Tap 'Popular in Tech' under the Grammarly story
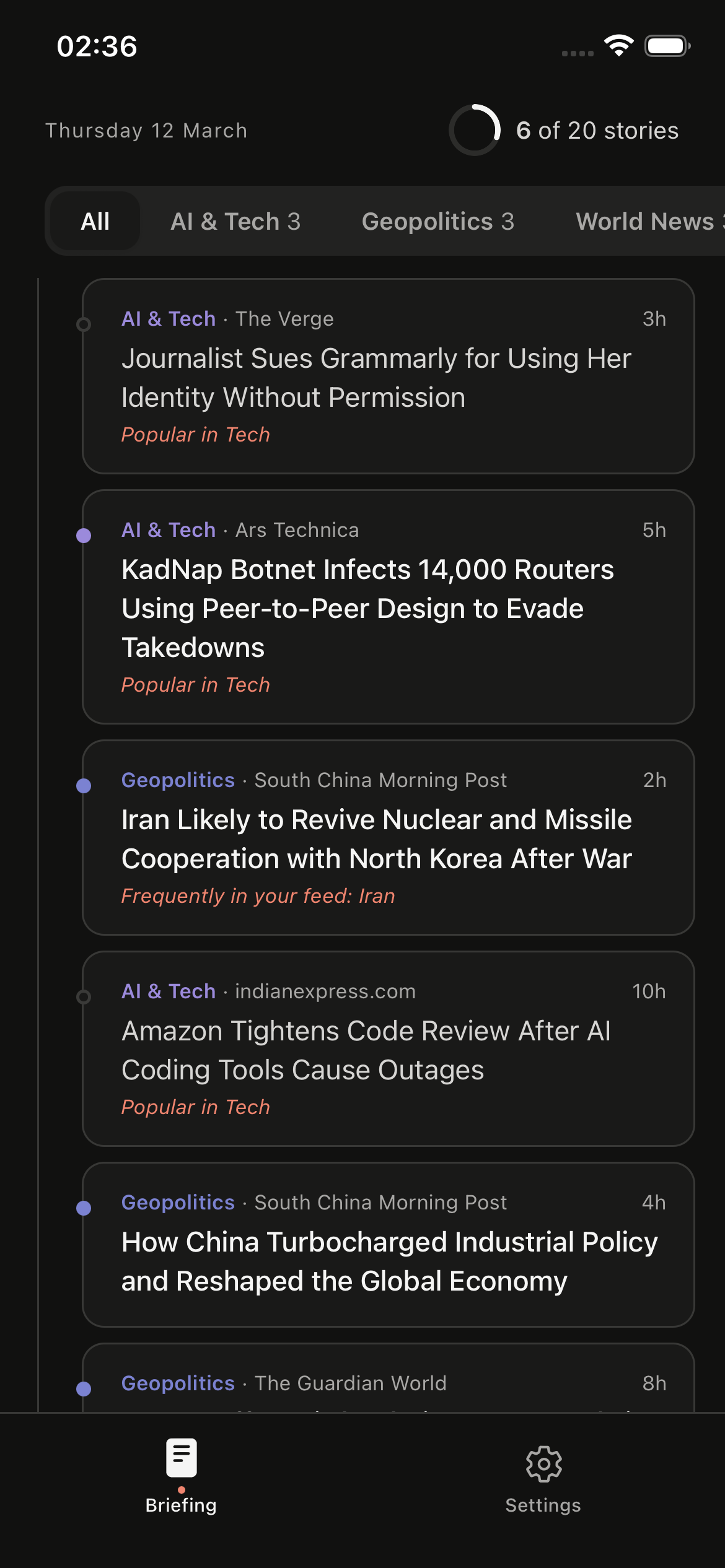This screenshot has height=1568, width=725. (195, 434)
